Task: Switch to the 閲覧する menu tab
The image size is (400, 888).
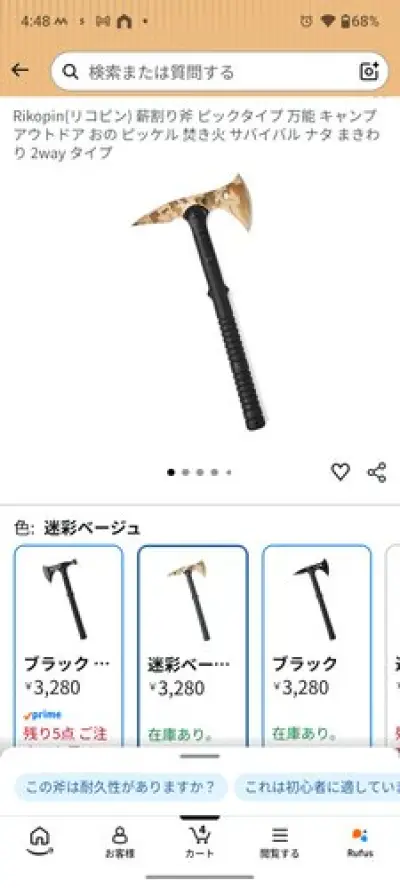Action: (x=279, y=842)
